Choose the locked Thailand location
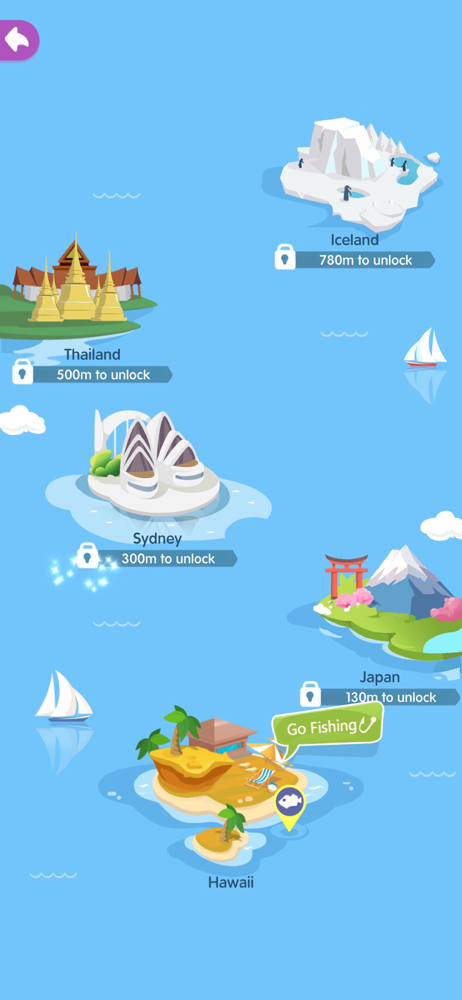Image resolution: width=462 pixels, height=1000 pixels. coord(77,286)
